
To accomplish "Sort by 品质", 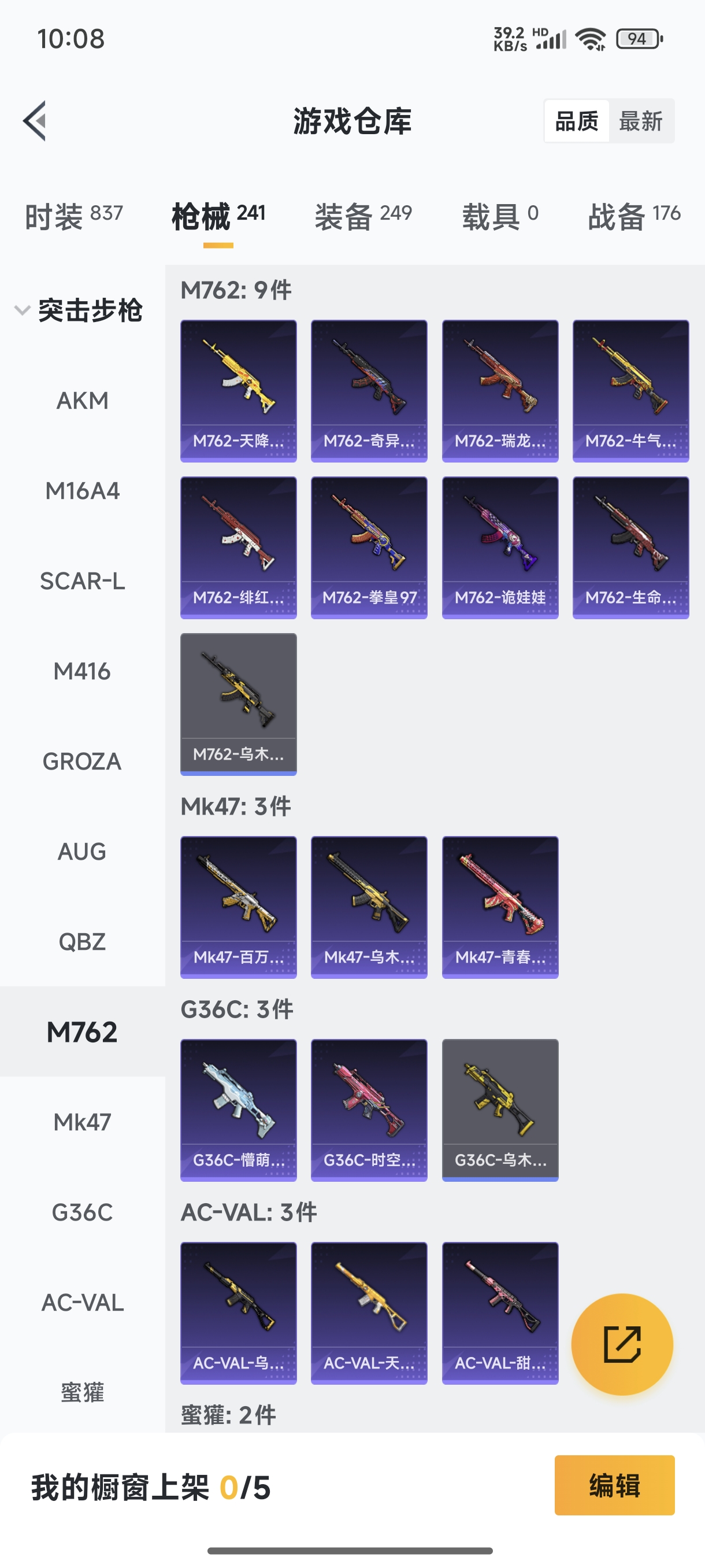I will [576, 121].
